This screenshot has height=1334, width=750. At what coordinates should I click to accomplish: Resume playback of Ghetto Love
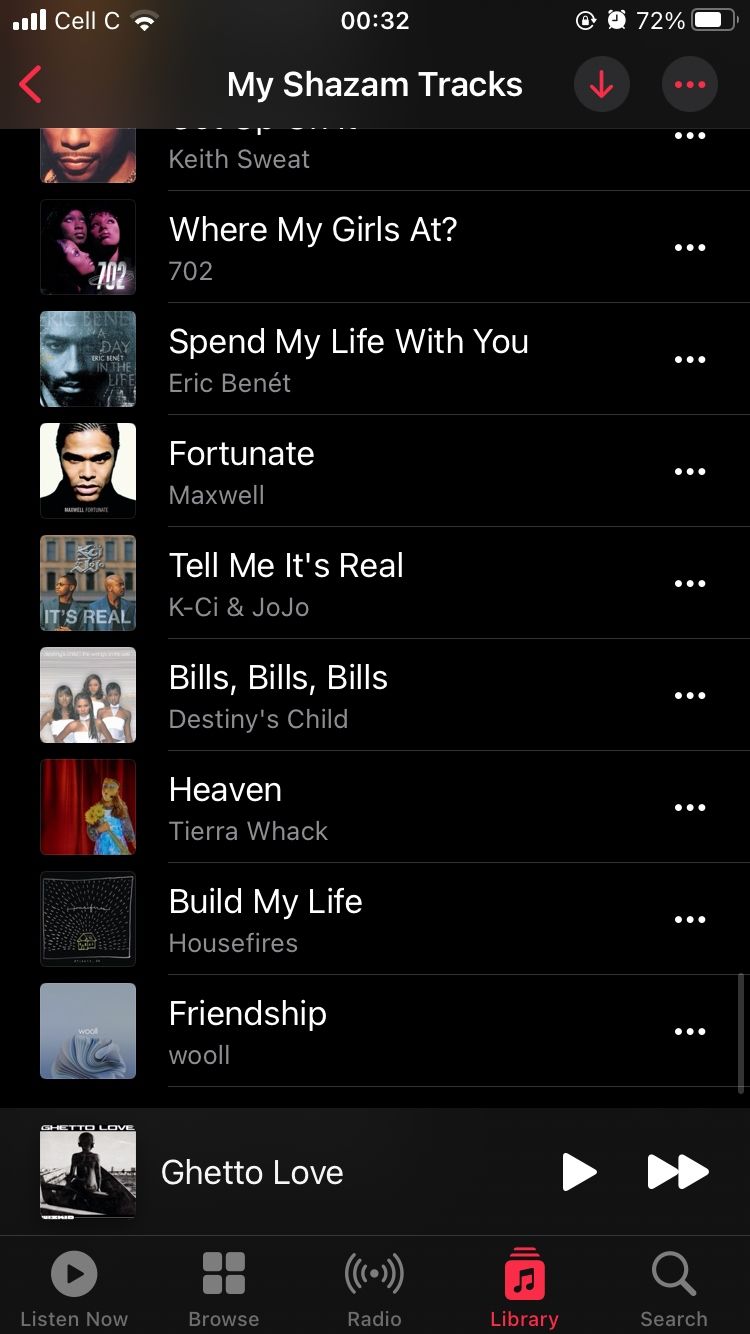(x=578, y=1172)
